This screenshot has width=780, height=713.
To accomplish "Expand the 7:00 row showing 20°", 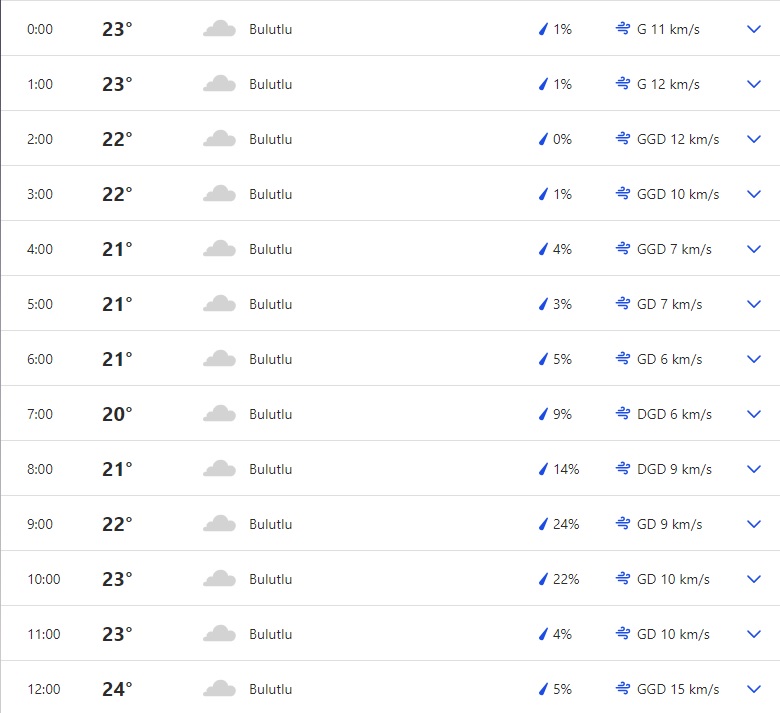I will tap(754, 414).
